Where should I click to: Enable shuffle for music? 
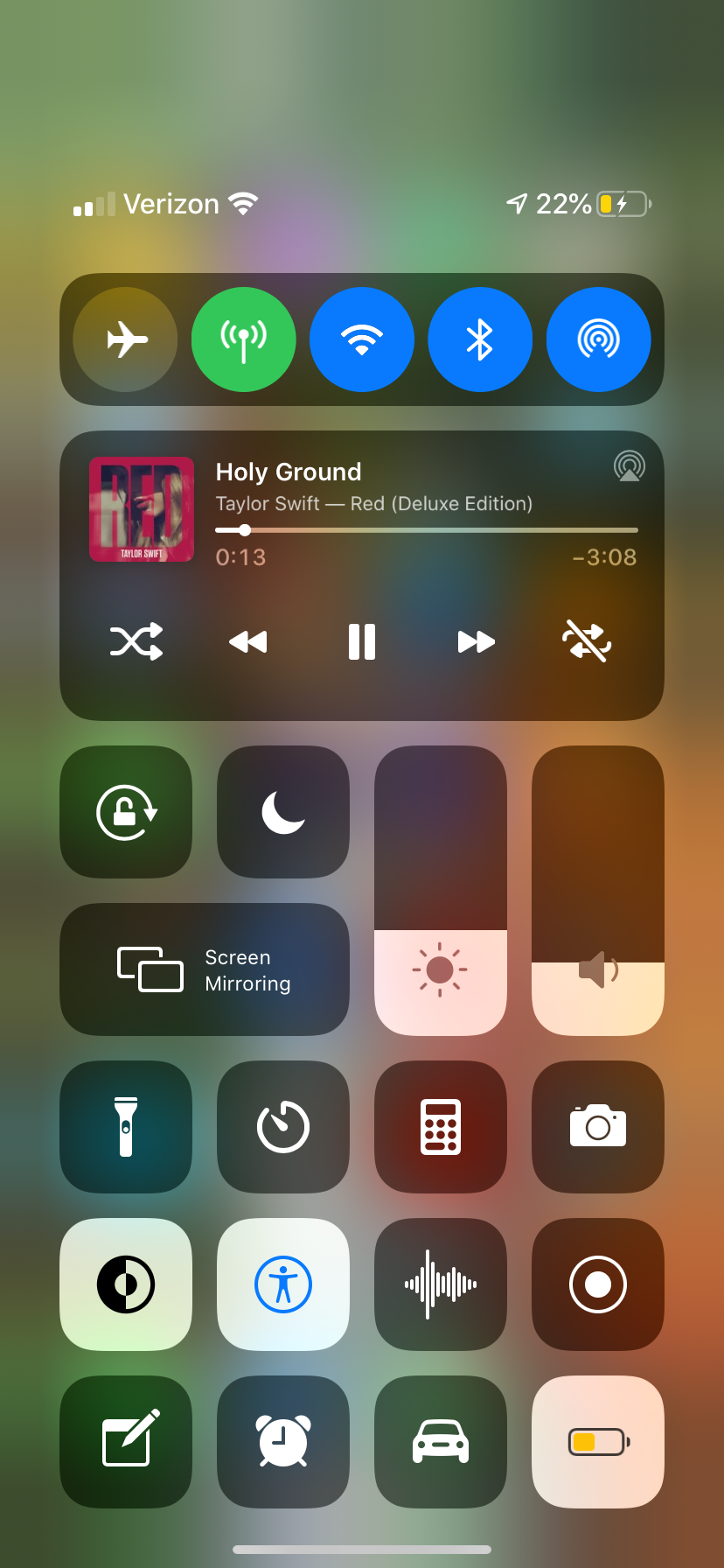coord(136,641)
